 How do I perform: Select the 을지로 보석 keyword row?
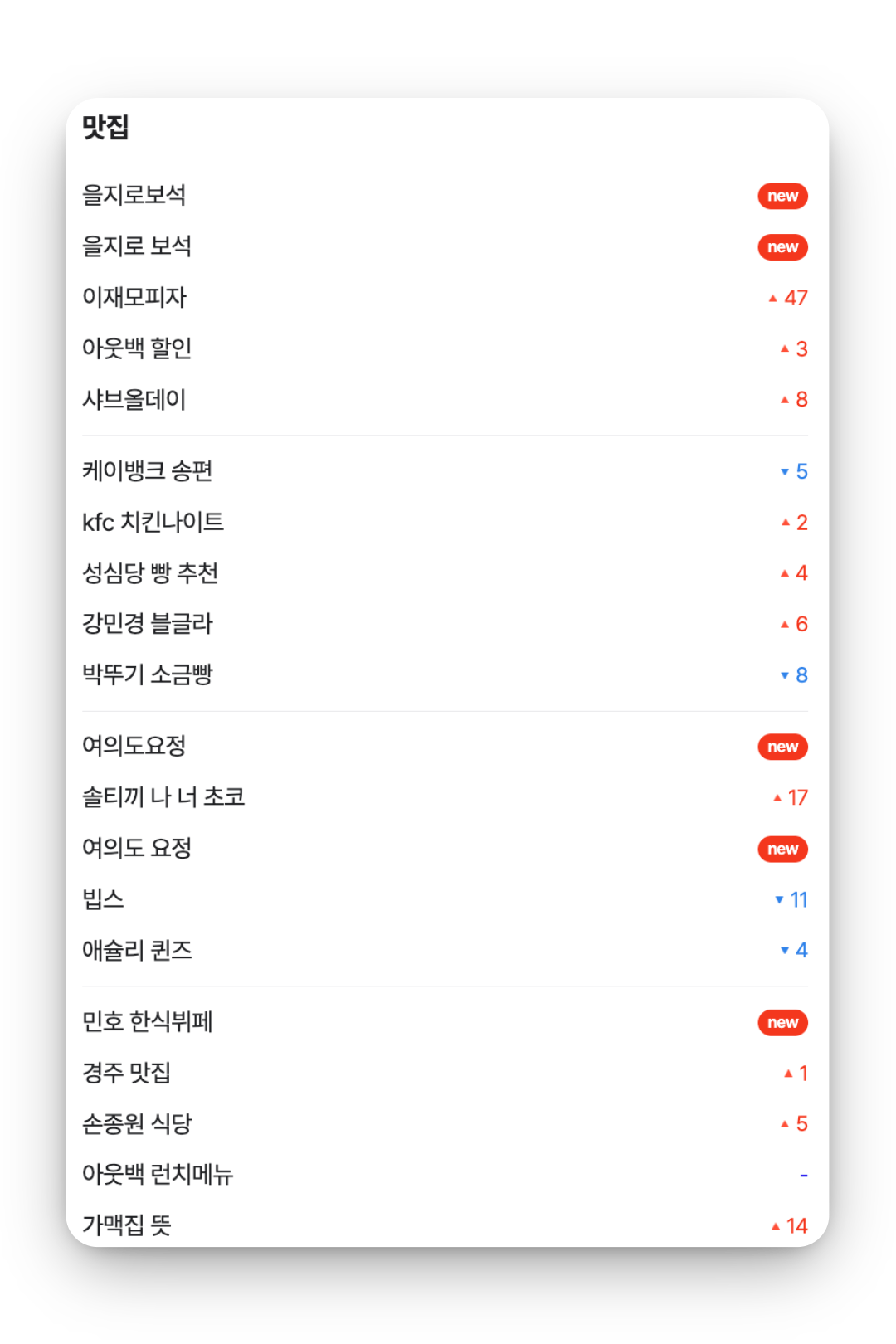pos(137,246)
